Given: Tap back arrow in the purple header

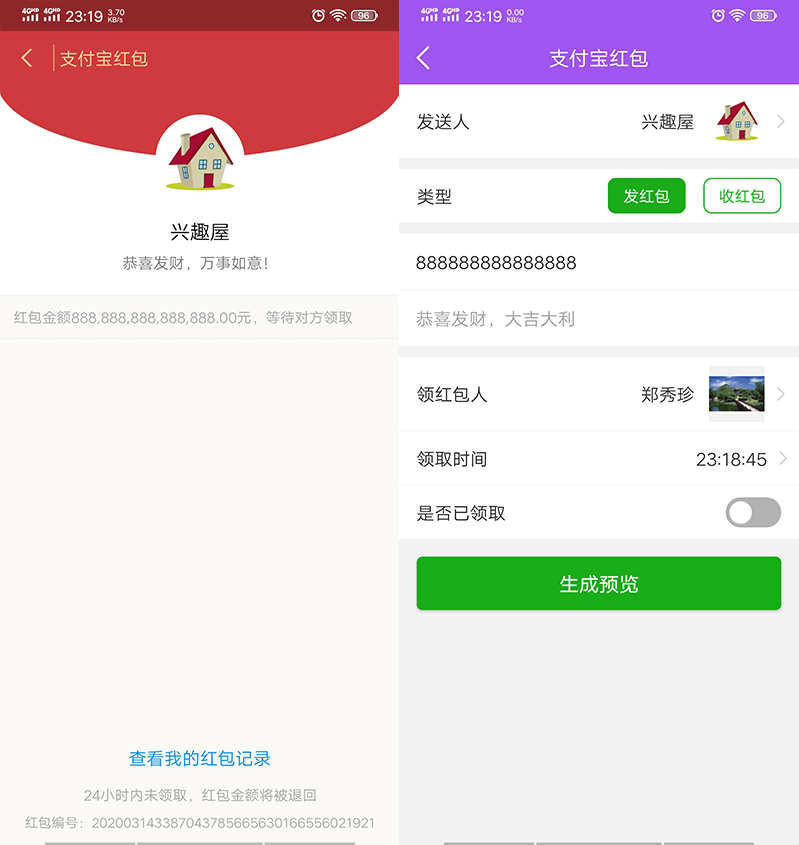Looking at the screenshot, I should [424, 58].
